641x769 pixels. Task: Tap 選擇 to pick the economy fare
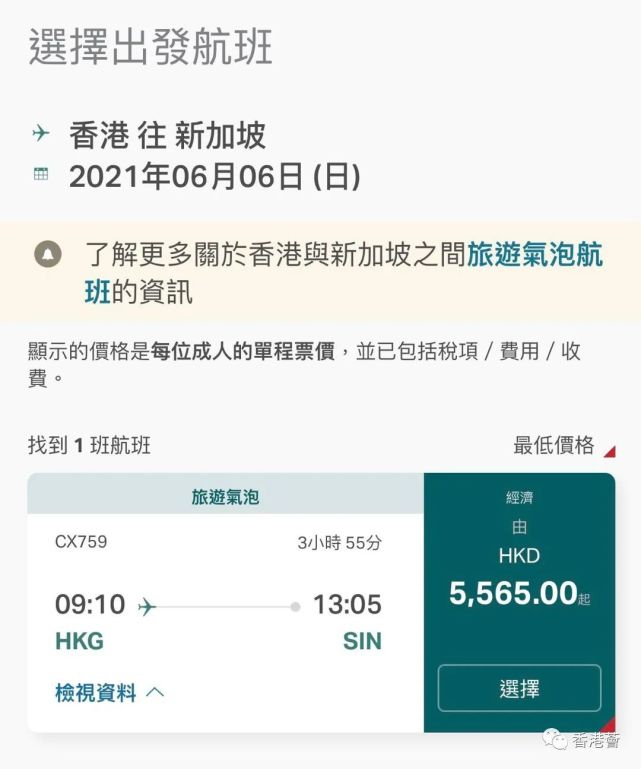coord(519,688)
